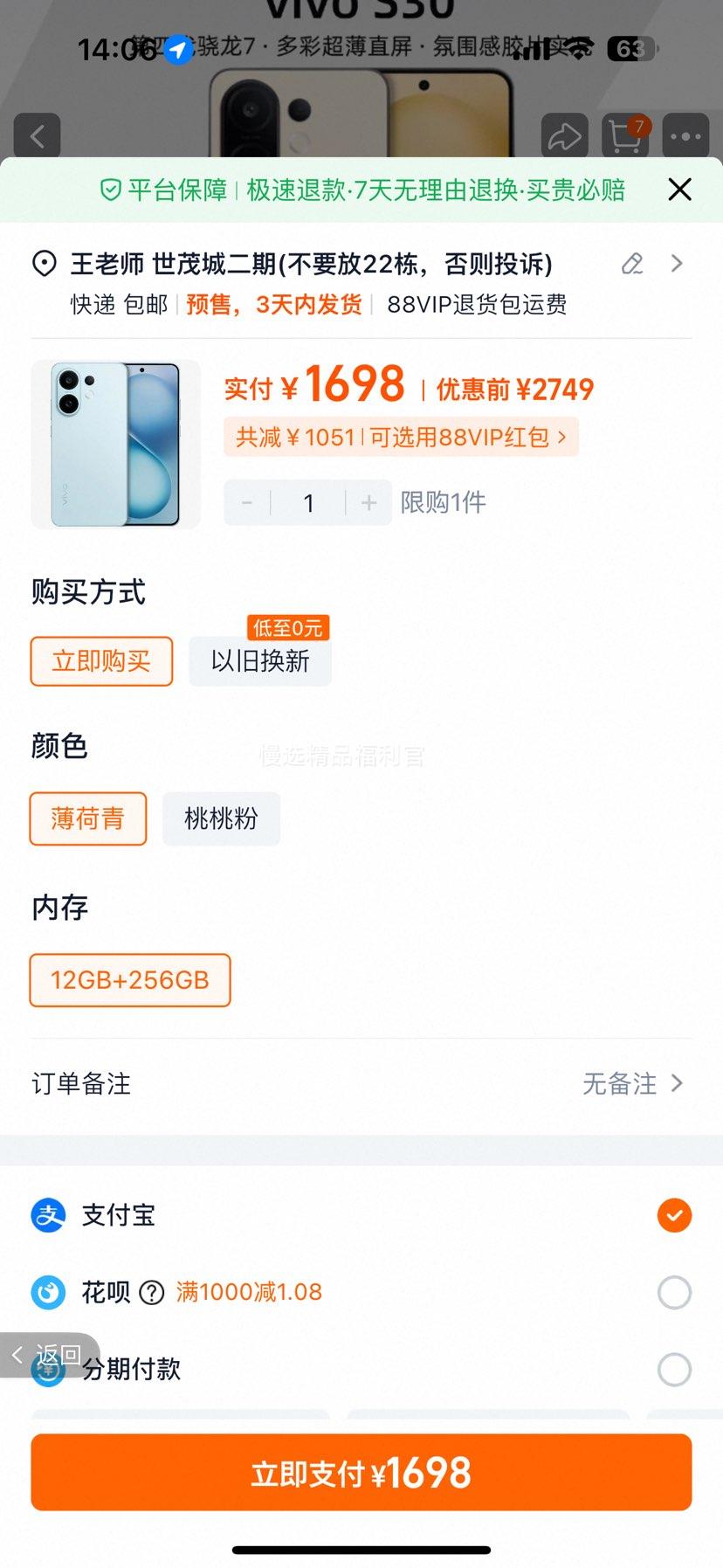Open the shopping cart icon with 7 items
Image resolution: width=723 pixels, height=1568 pixels.
[x=625, y=136]
